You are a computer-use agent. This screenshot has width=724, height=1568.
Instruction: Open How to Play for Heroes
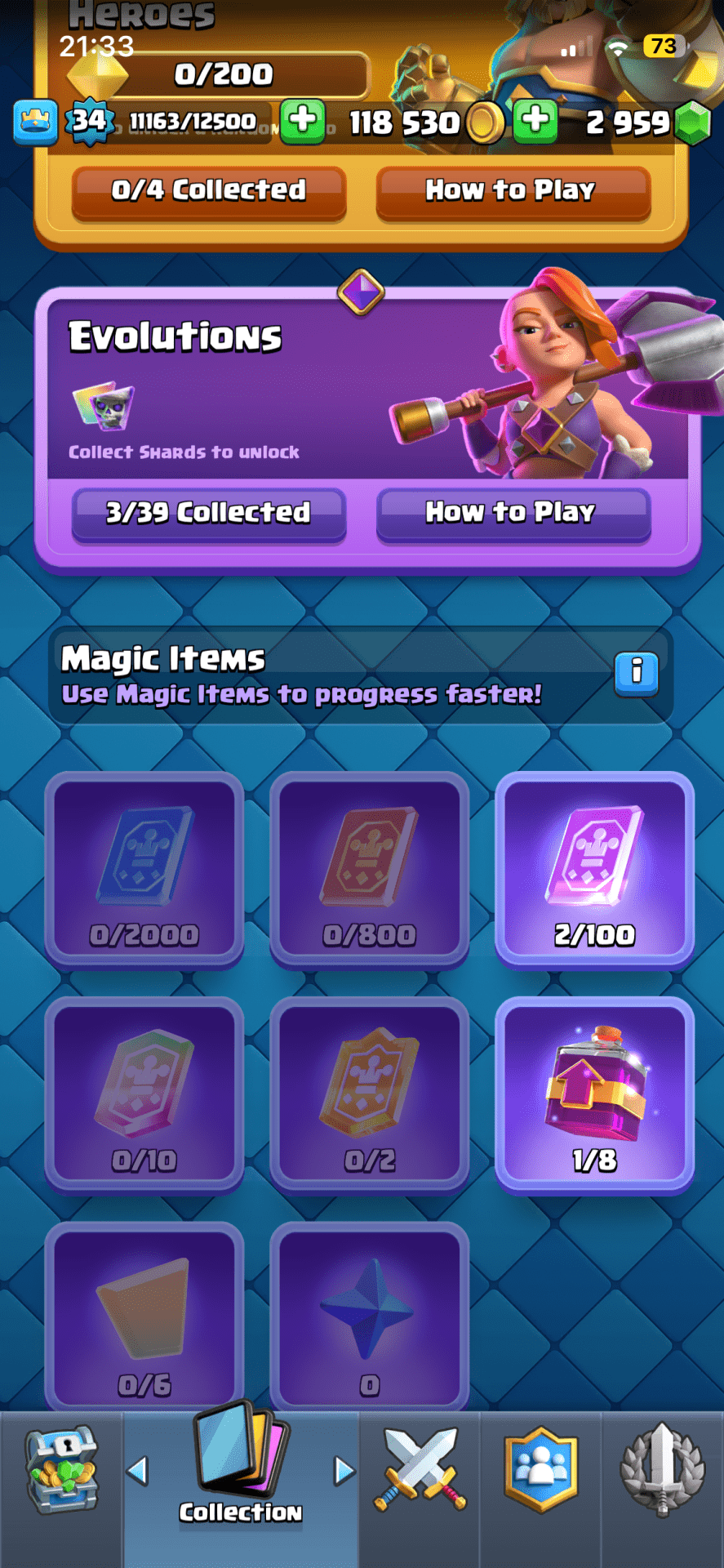click(x=513, y=192)
